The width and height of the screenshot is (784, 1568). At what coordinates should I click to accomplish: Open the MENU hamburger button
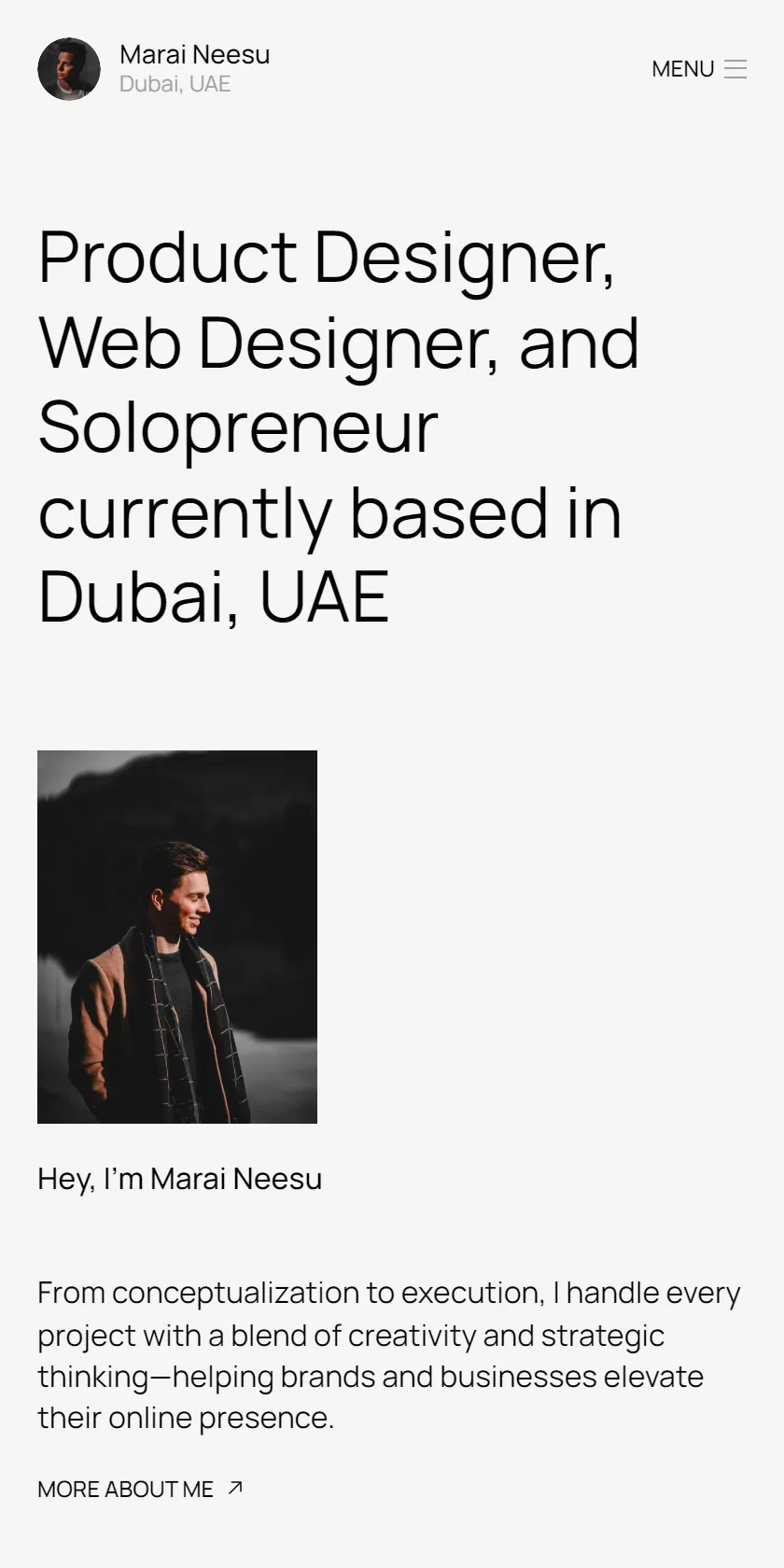click(x=699, y=69)
